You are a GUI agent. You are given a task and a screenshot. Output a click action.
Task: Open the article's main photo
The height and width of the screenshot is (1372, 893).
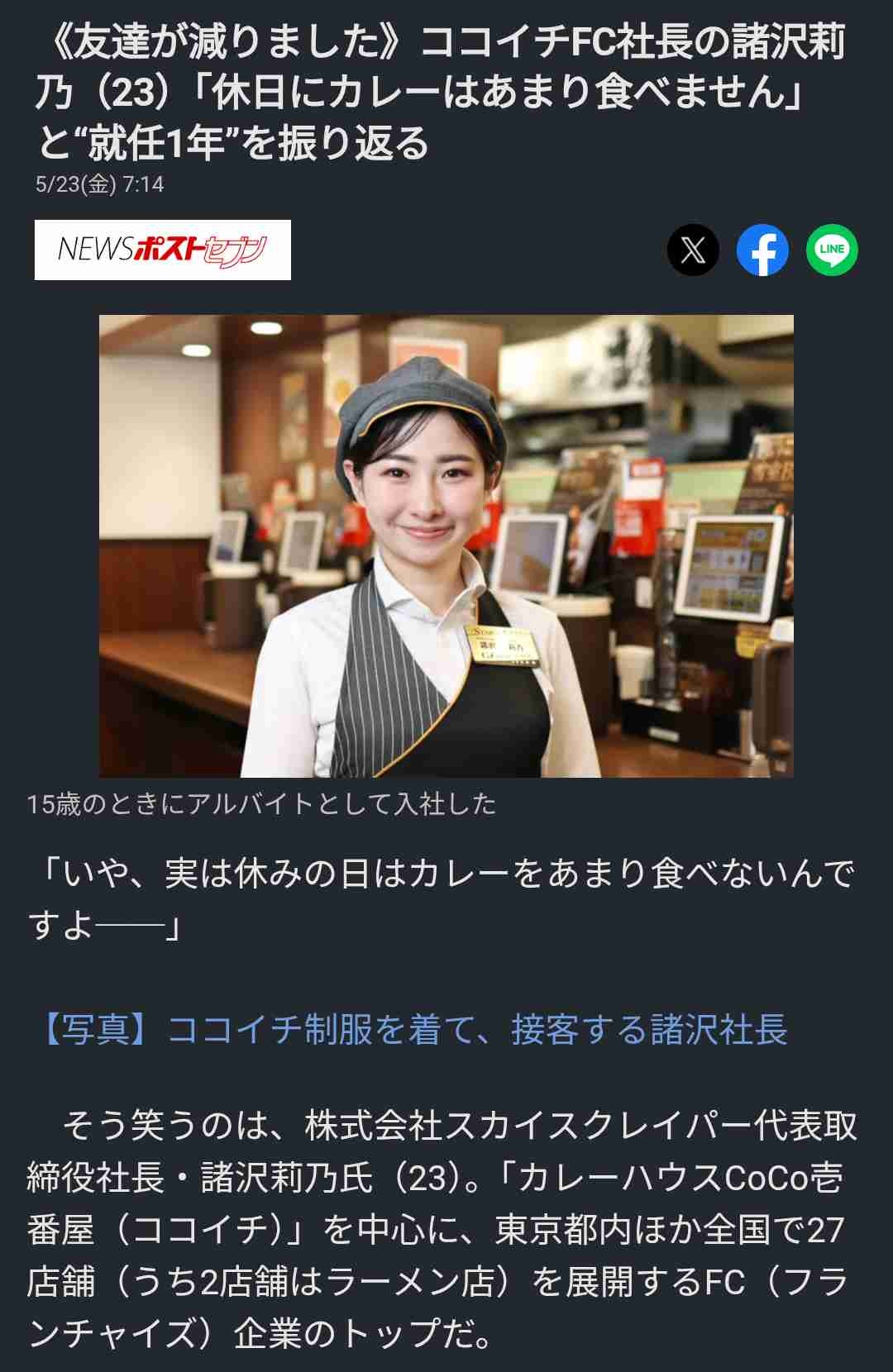point(446,545)
